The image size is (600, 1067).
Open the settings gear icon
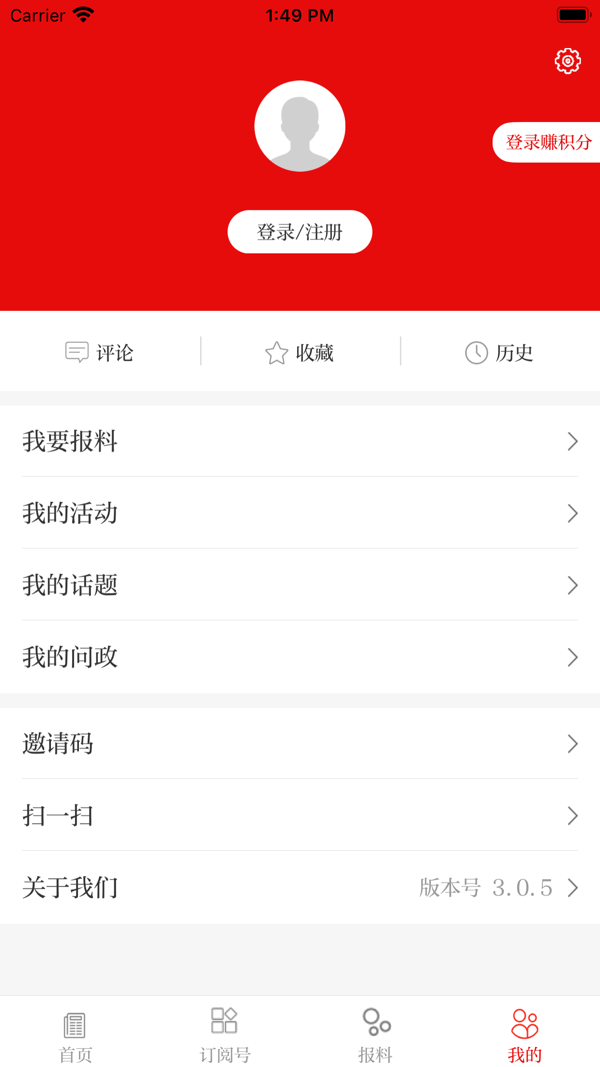pyautogui.click(x=567, y=61)
